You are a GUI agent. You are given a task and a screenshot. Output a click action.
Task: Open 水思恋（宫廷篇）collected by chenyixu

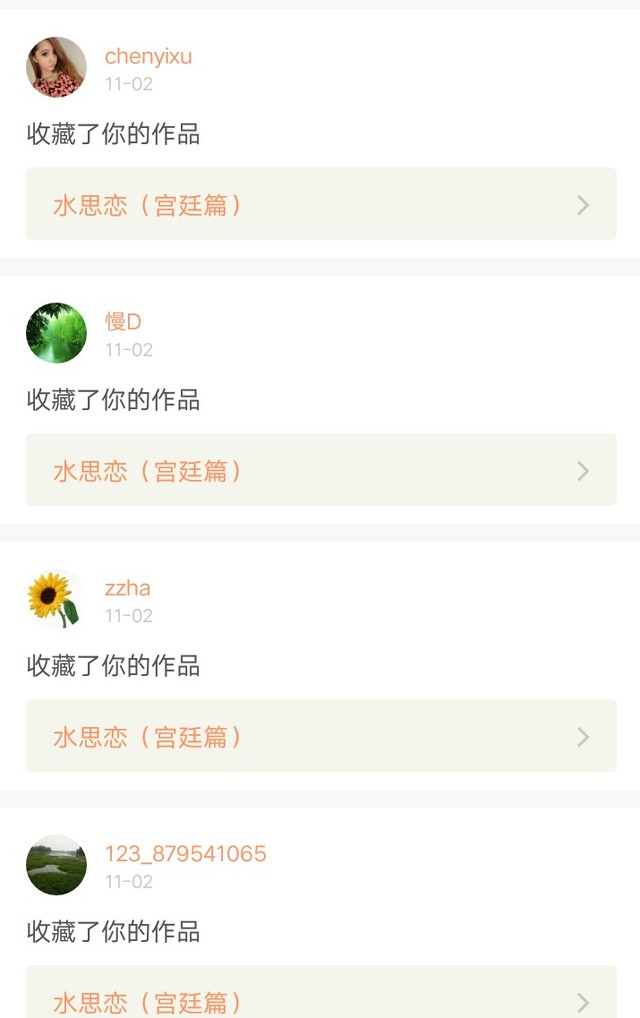(321, 204)
